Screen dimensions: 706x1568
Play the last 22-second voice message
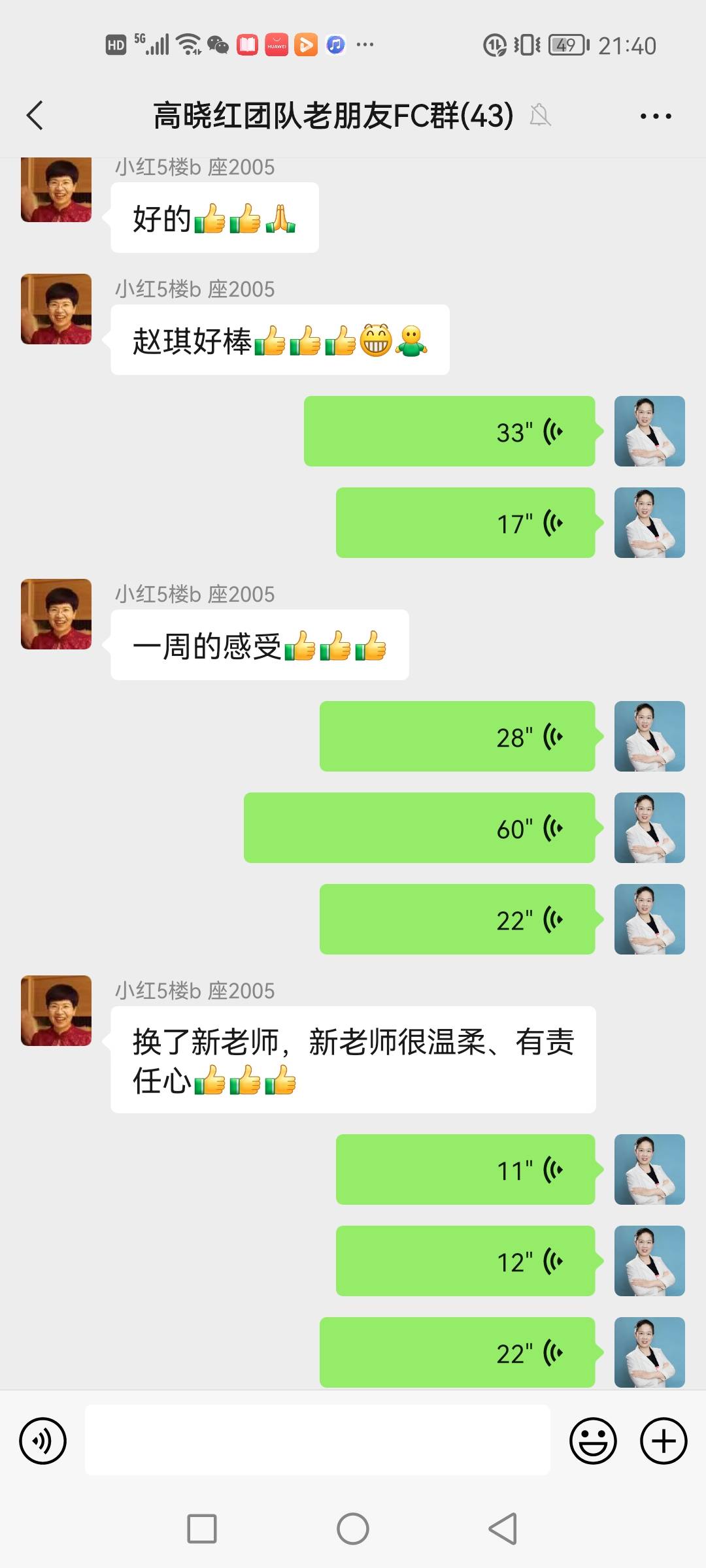click(x=458, y=1352)
